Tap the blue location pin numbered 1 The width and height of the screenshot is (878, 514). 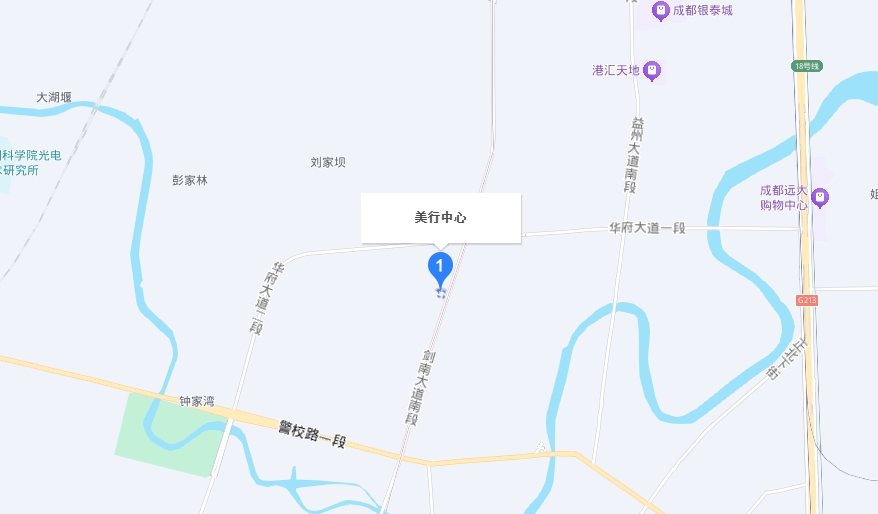[x=440, y=266]
